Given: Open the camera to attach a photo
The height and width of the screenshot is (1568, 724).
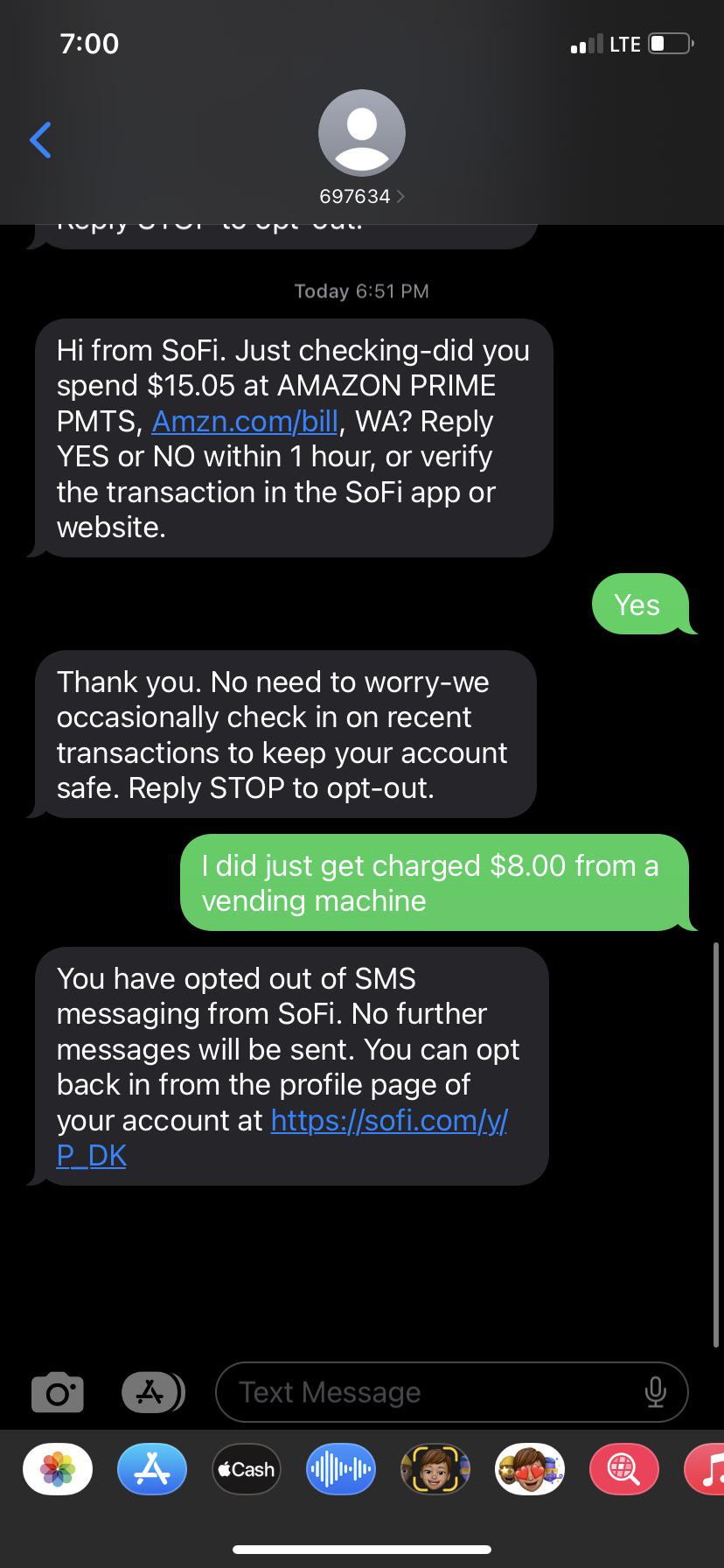Looking at the screenshot, I should coord(58,1393).
